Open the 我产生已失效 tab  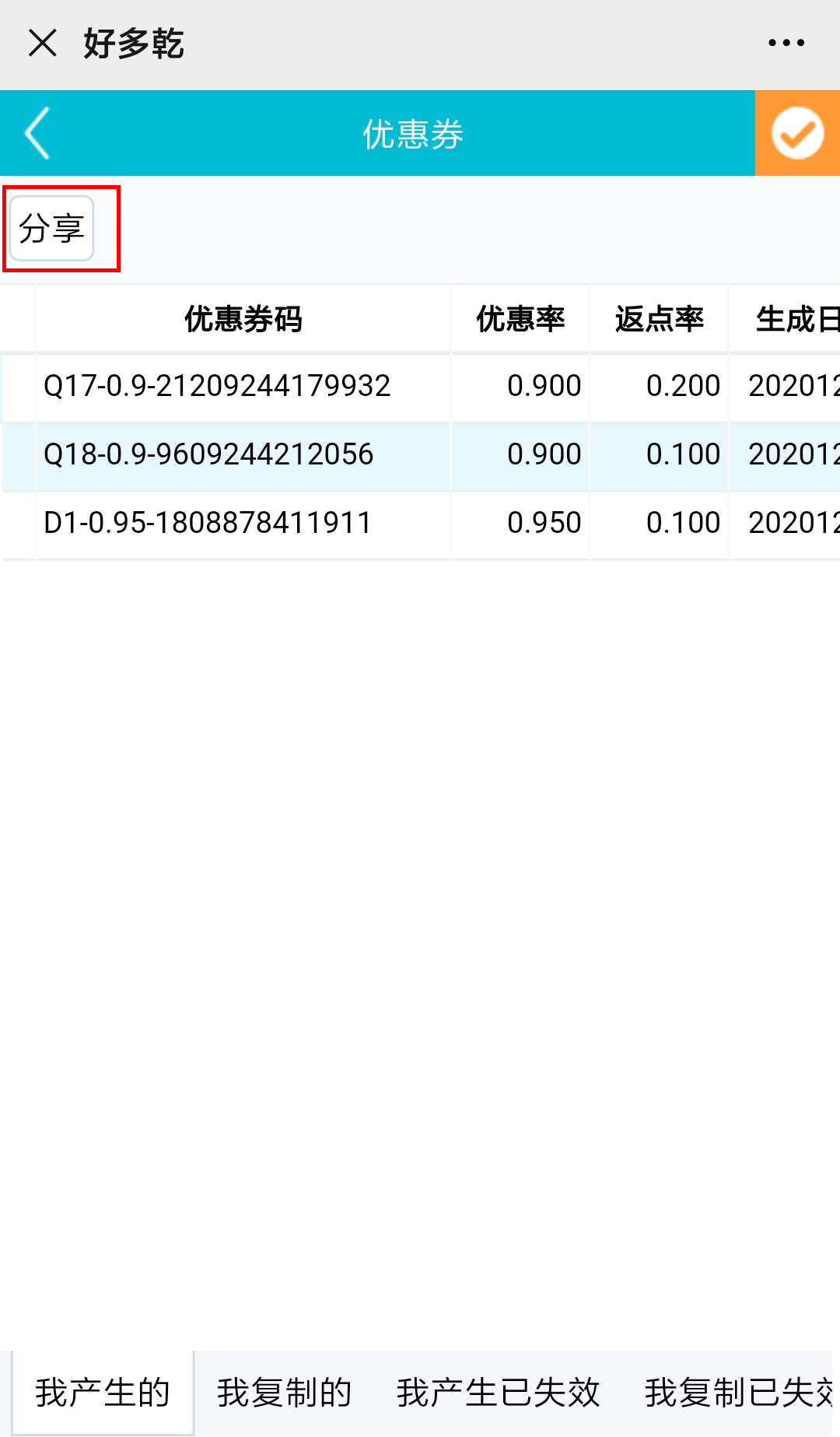499,1393
